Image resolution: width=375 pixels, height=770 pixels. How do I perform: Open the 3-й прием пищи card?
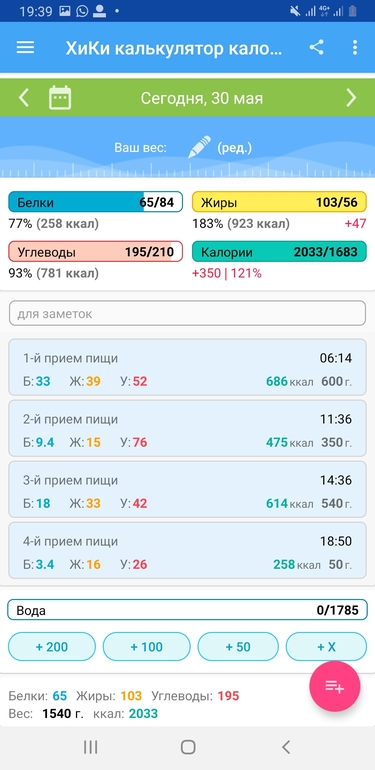tap(188, 489)
